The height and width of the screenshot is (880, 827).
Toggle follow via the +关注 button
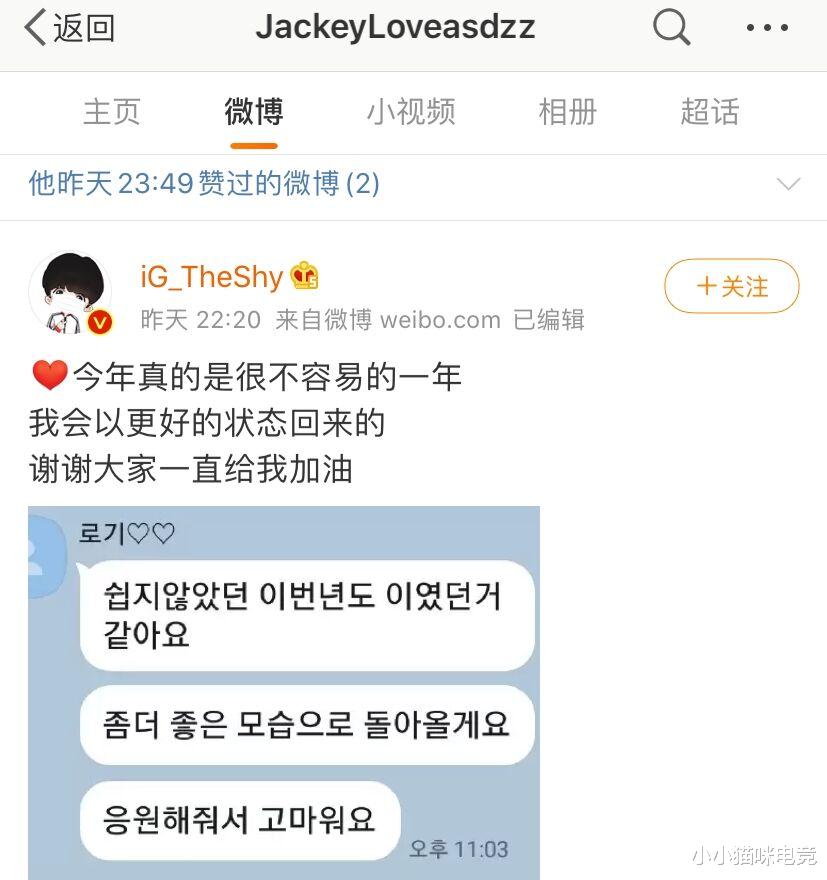[731, 286]
